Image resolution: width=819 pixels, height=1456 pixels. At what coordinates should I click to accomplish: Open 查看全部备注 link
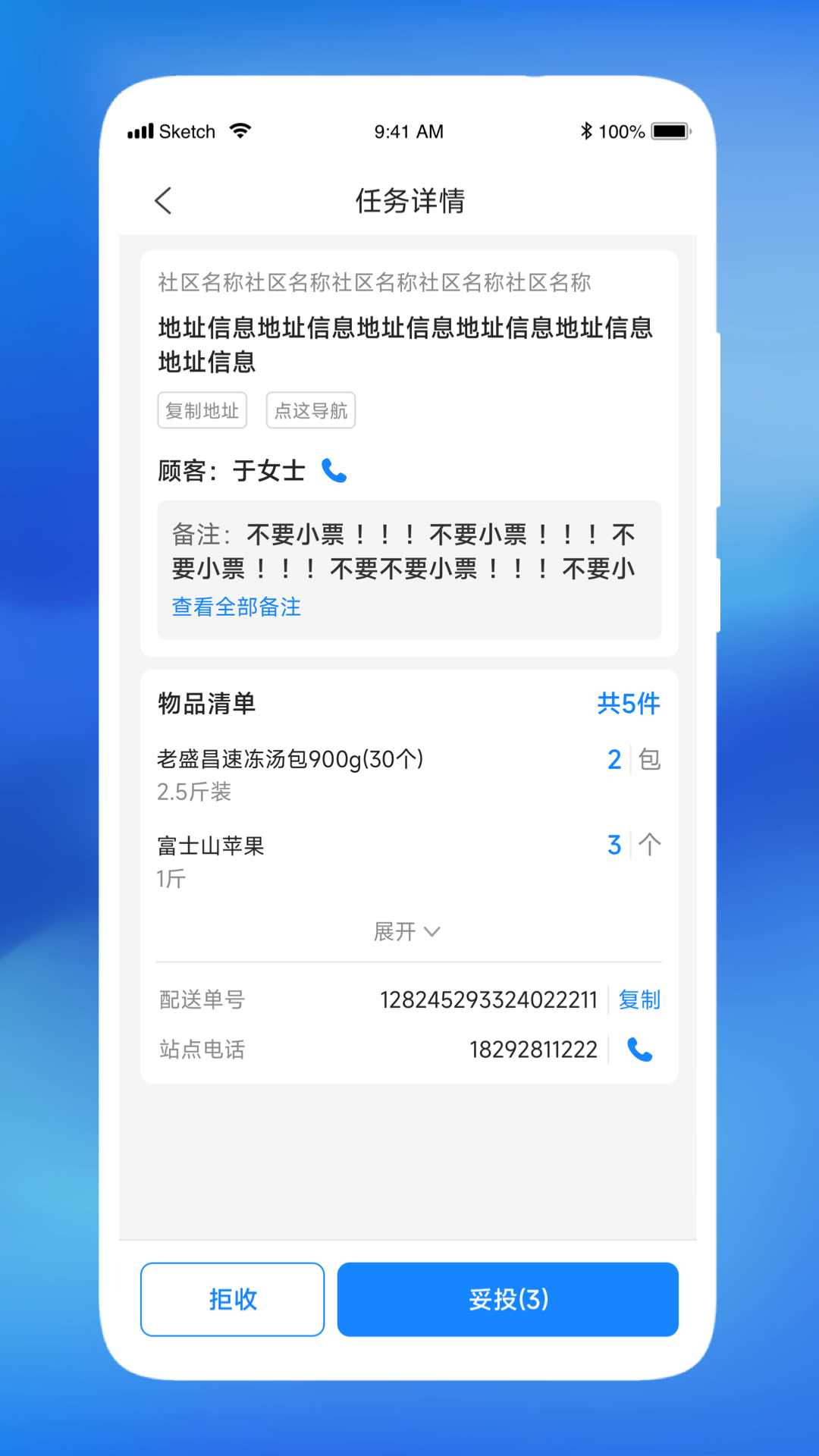tap(237, 607)
